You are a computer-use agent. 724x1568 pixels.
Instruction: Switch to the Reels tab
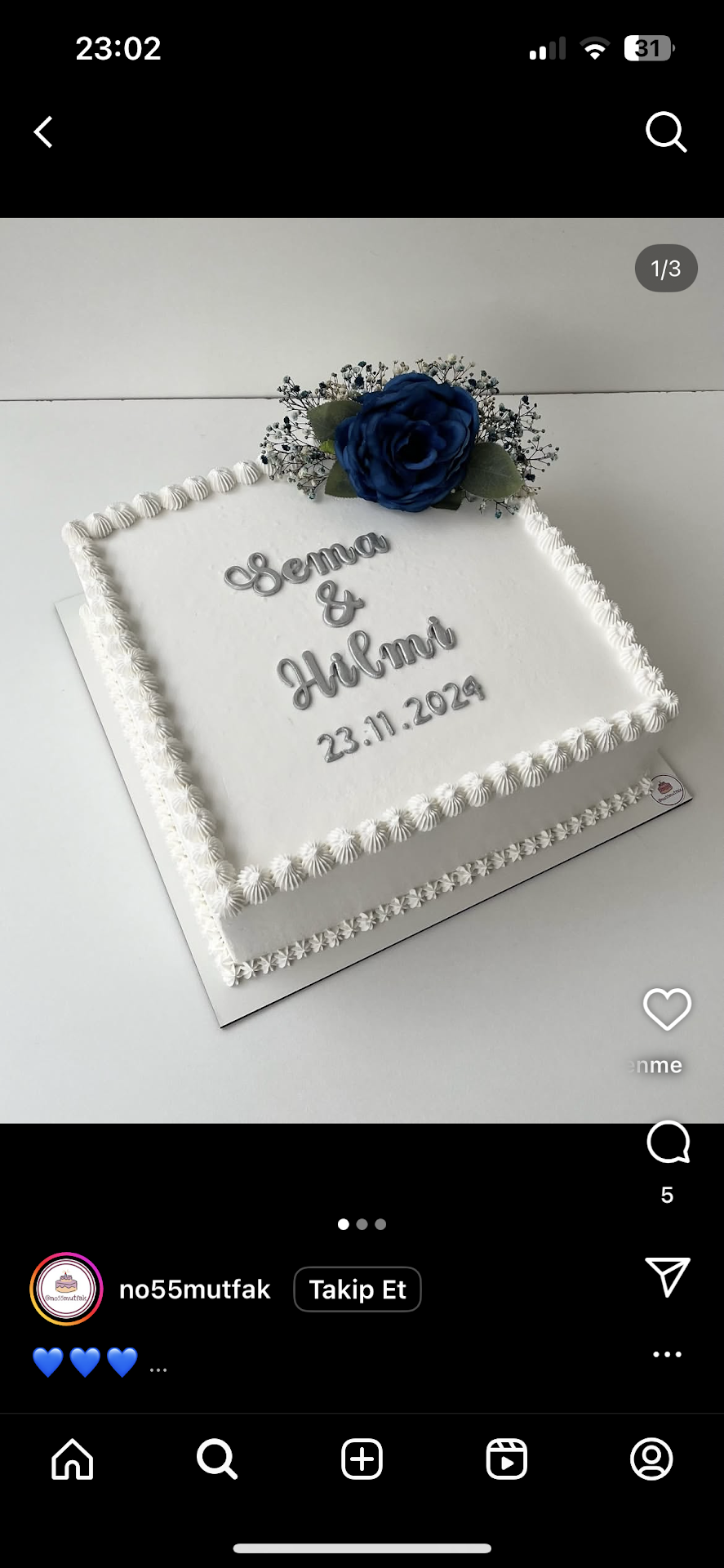(506, 1459)
